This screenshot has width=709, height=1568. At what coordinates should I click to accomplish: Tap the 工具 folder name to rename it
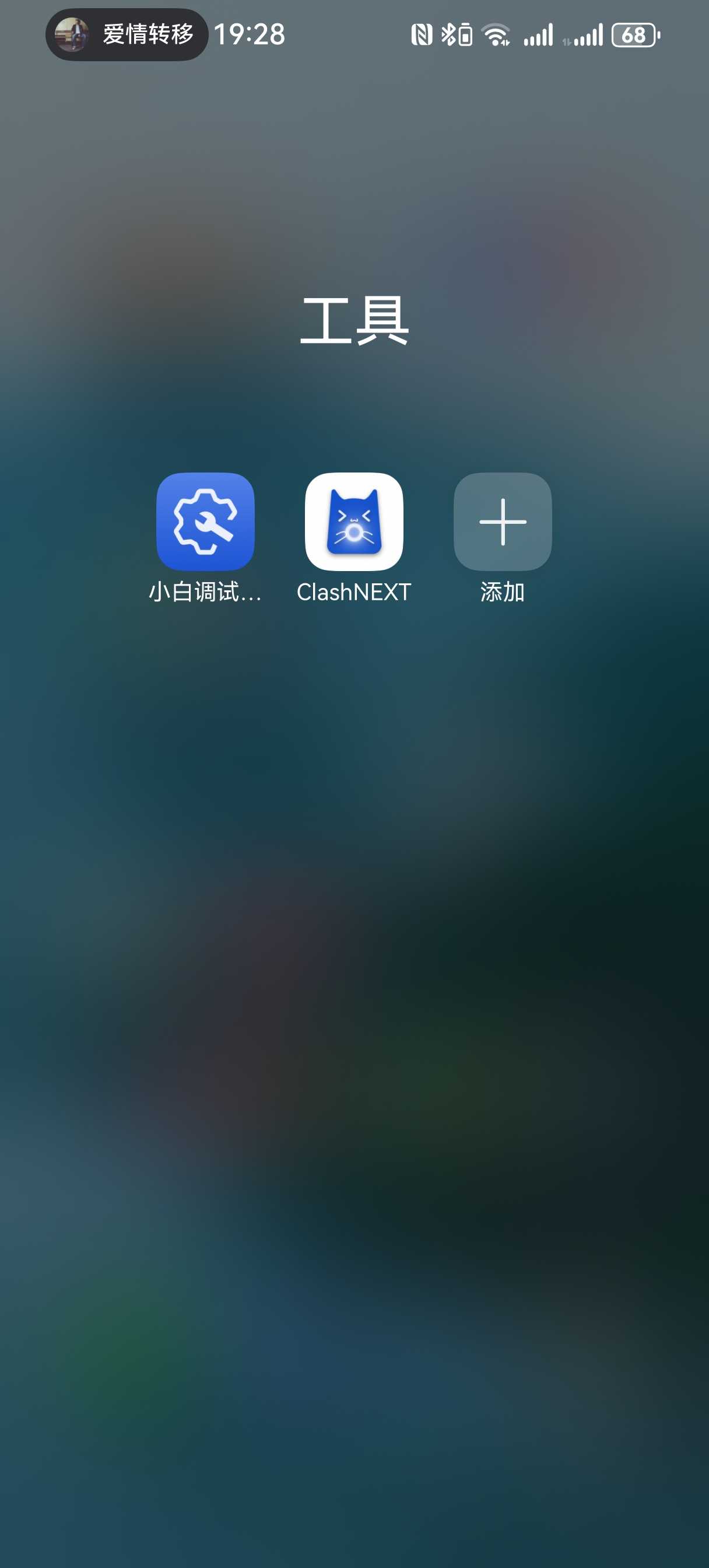pos(354,321)
